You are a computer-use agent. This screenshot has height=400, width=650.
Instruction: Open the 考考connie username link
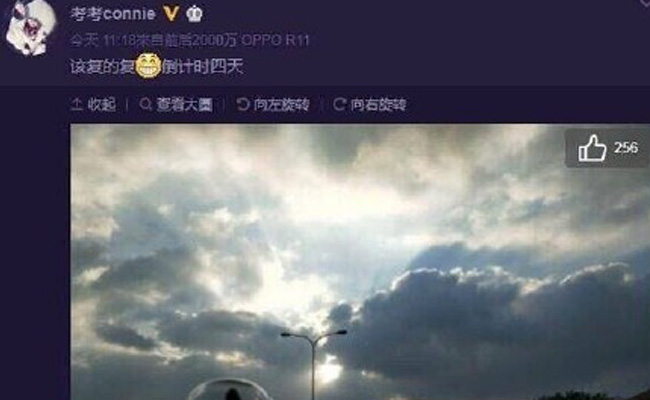tap(114, 13)
